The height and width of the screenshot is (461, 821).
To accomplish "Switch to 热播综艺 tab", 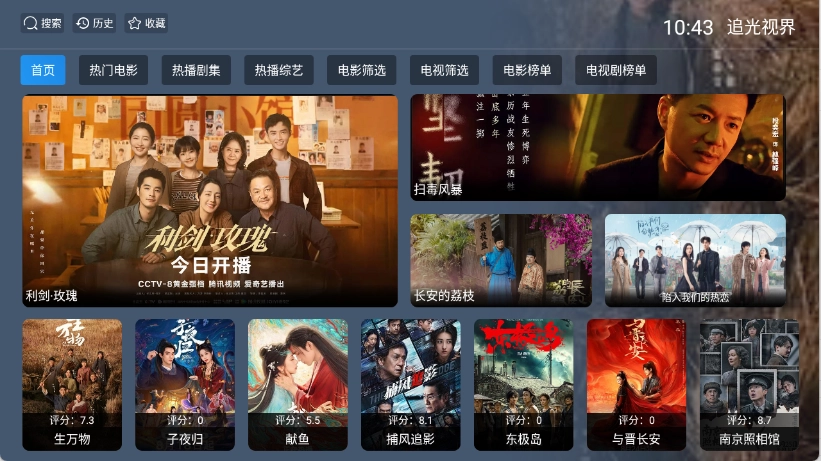I will (279, 70).
